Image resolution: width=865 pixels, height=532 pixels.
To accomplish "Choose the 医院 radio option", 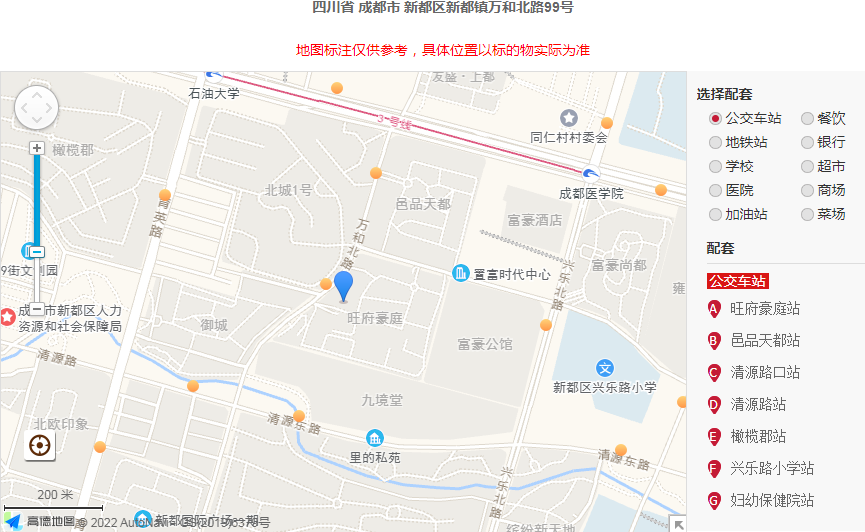I will 715,190.
